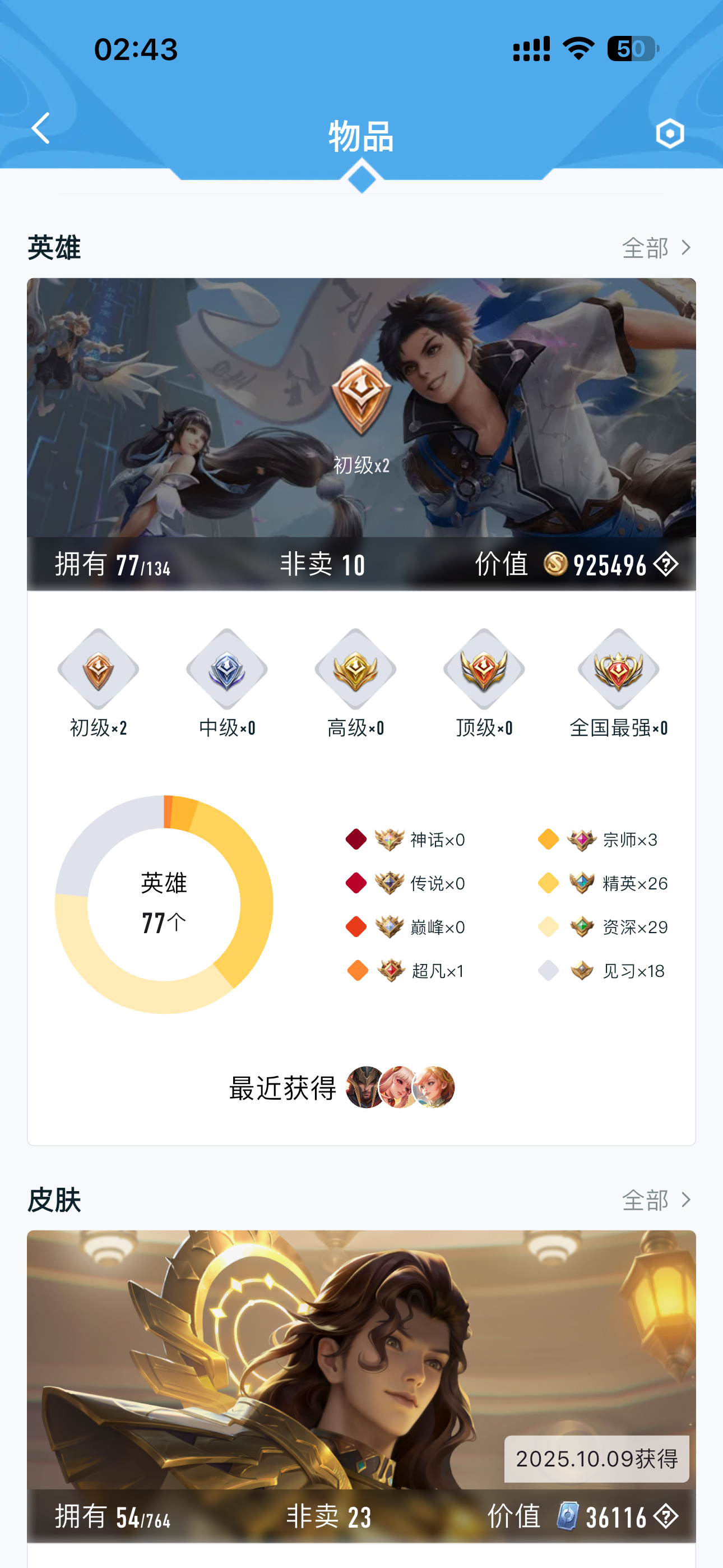Tap the hero value info icon beside 925496
The height and width of the screenshot is (1568, 723).
pyautogui.click(x=666, y=564)
